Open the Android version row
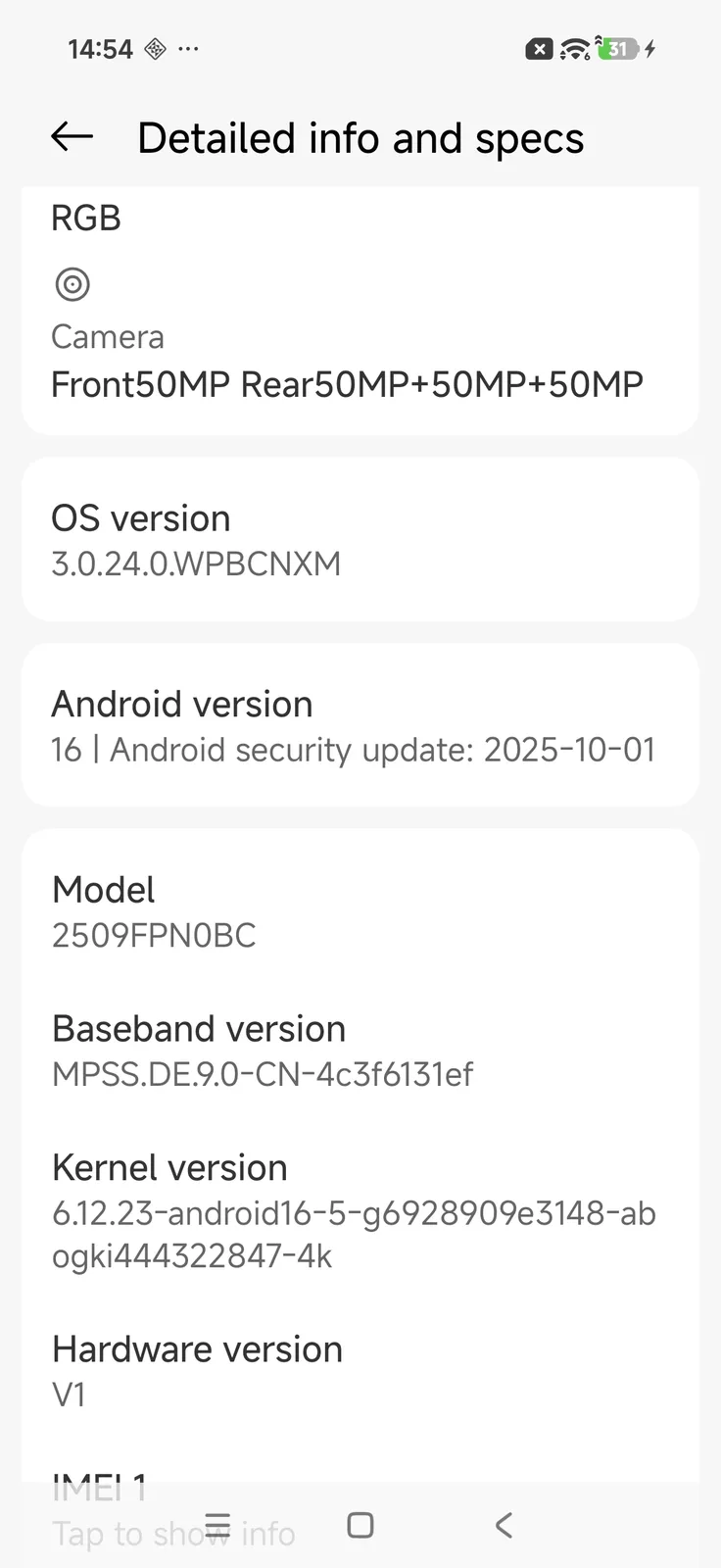The height and width of the screenshot is (1568, 721). click(x=360, y=725)
